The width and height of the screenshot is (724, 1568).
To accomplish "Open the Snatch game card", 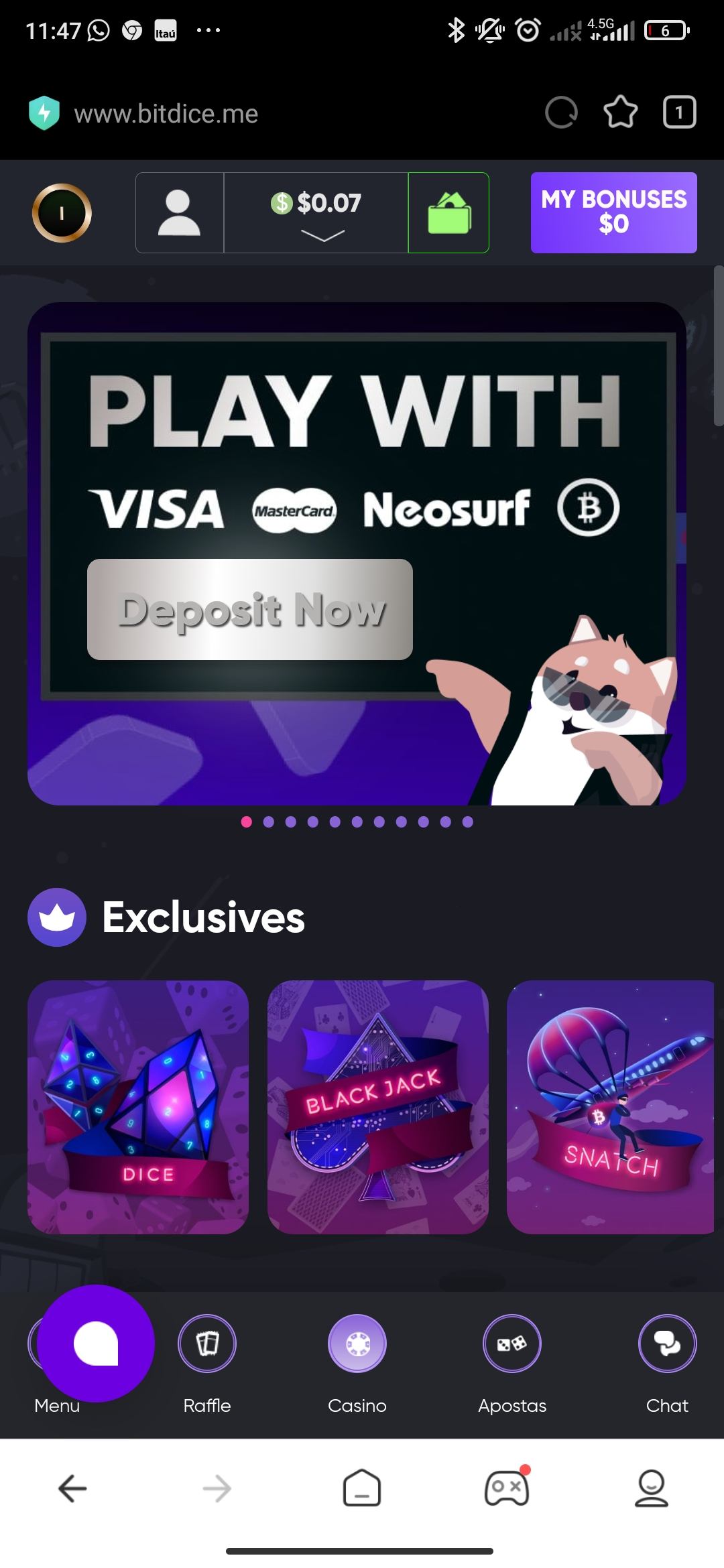I will (610, 1106).
